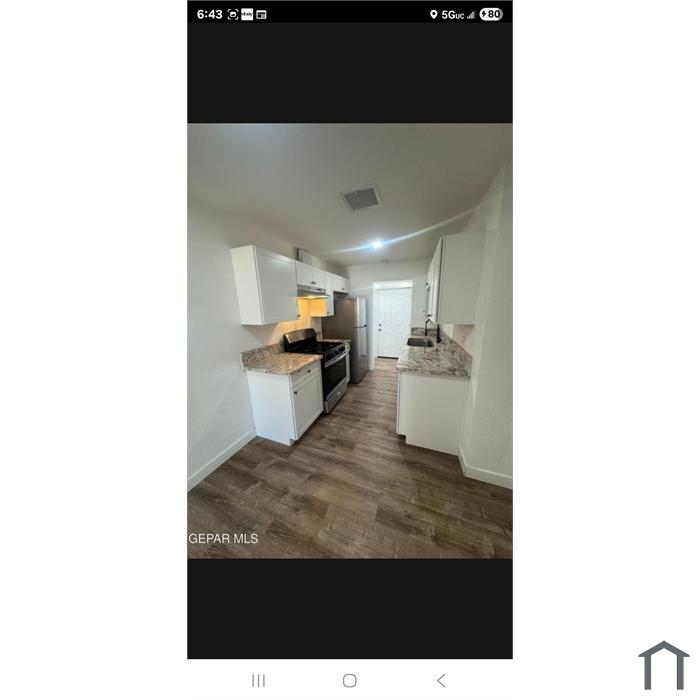The image size is (700, 700).
Task: Go back using the navigation bar
Action: click(441, 680)
